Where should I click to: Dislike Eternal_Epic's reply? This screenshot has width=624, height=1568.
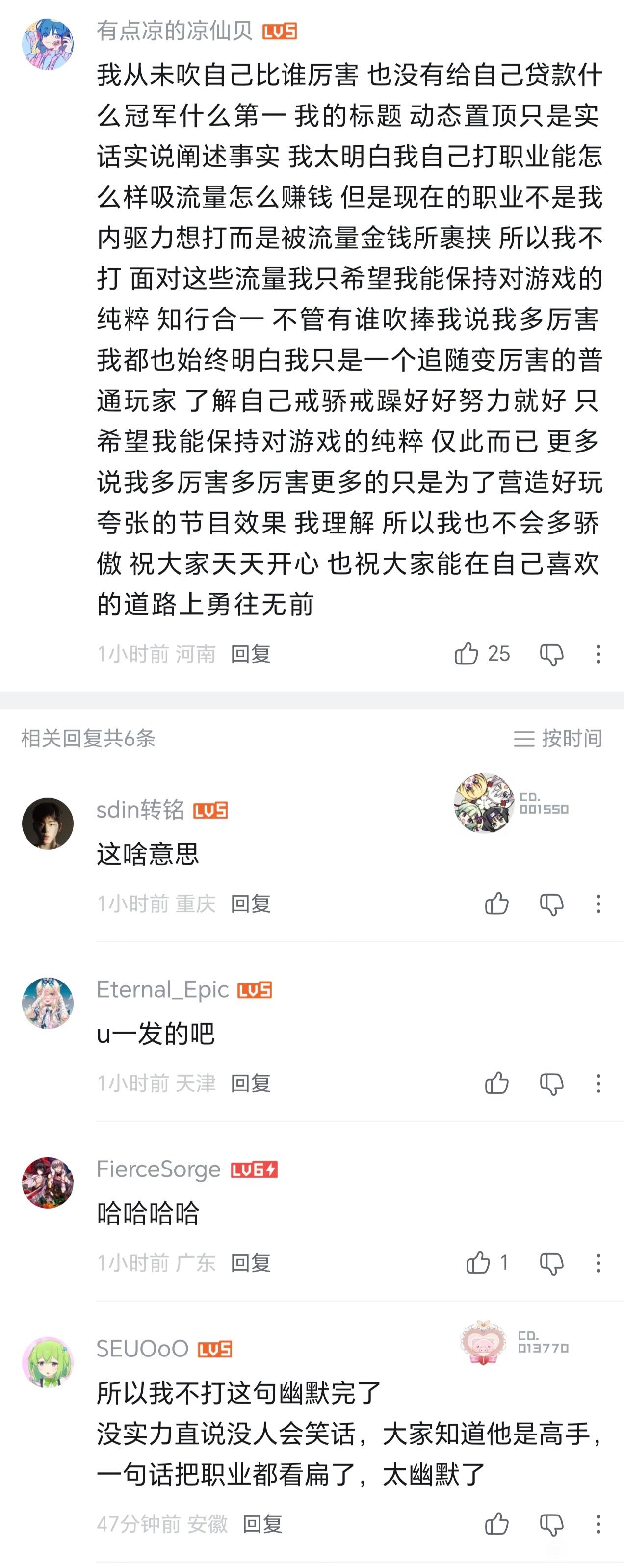click(x=551, y=1084)
